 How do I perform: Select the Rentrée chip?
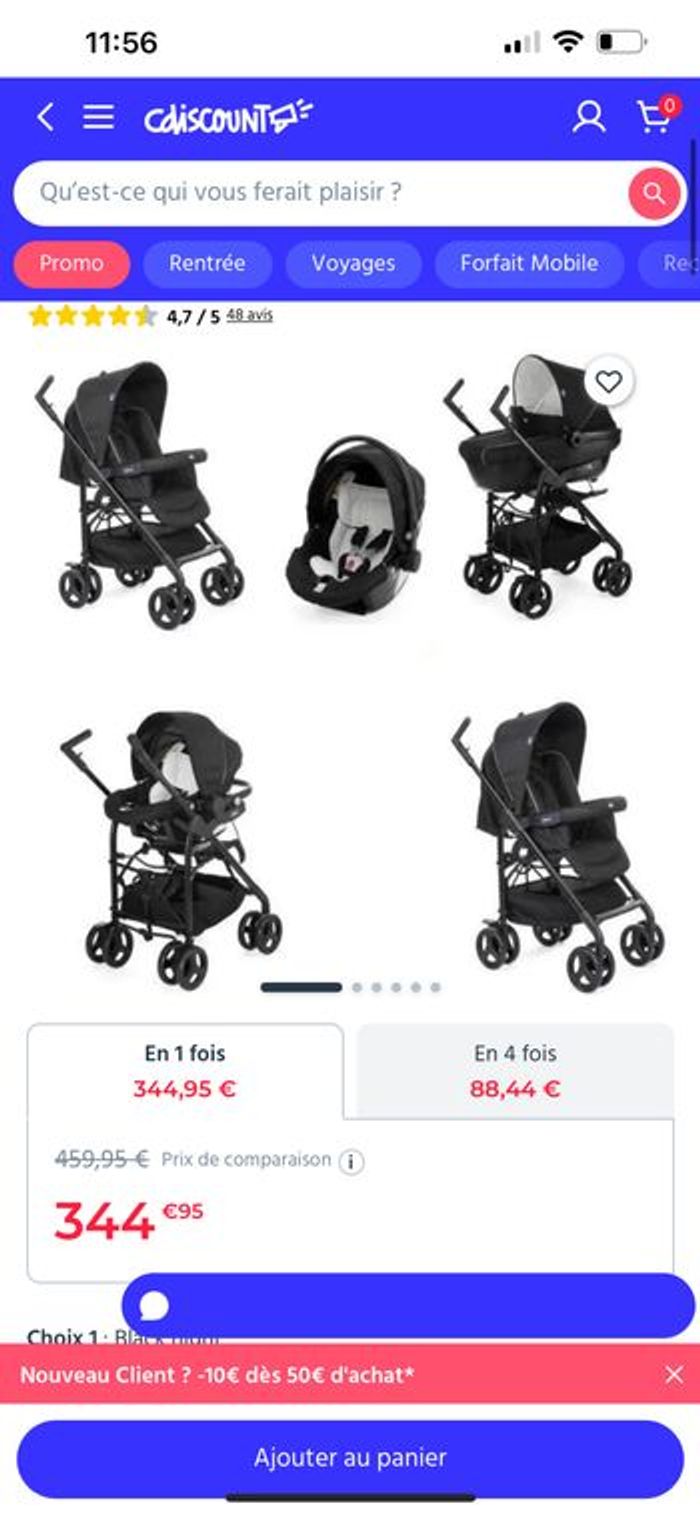pyautogui.click(x=206, y=264)
